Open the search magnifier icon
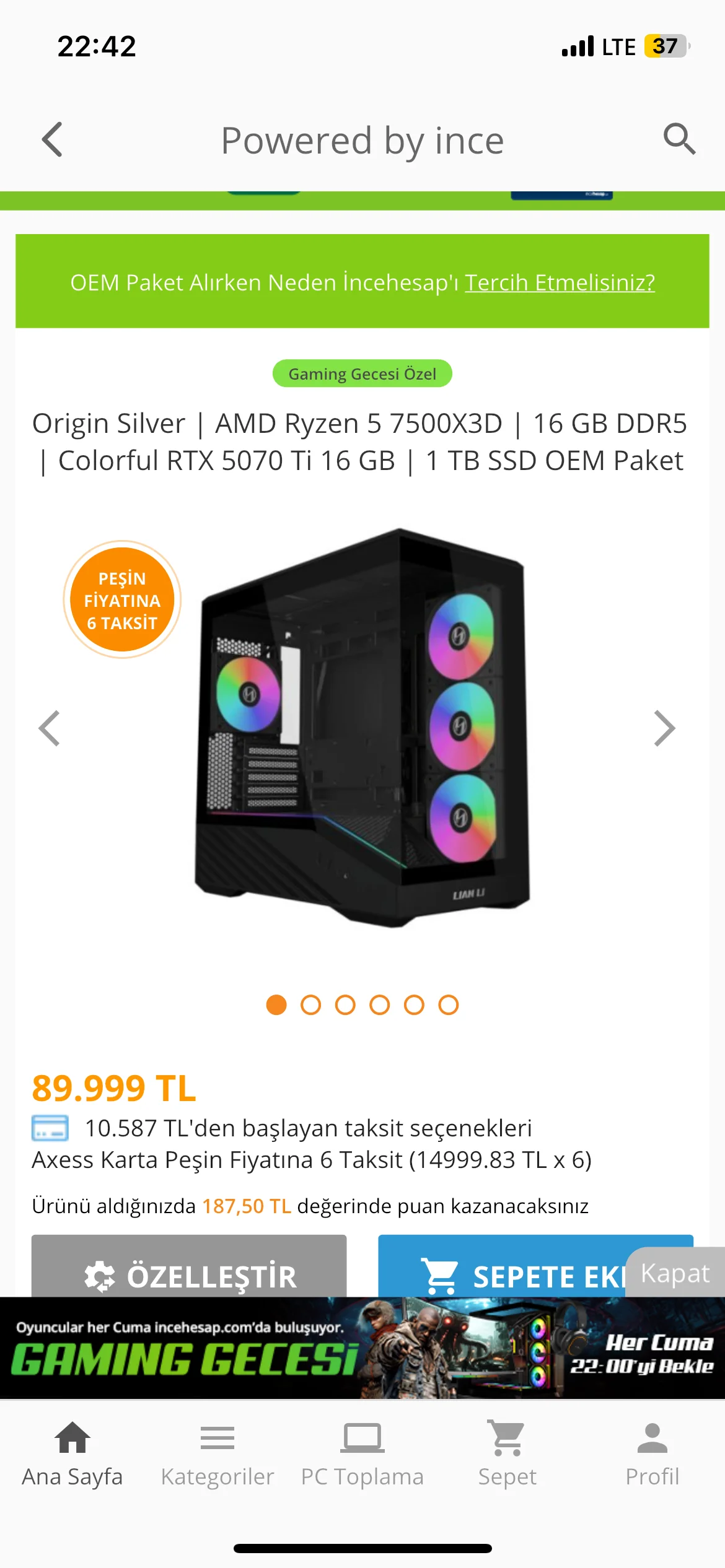 pyautogui.click(x=679, y=139)
